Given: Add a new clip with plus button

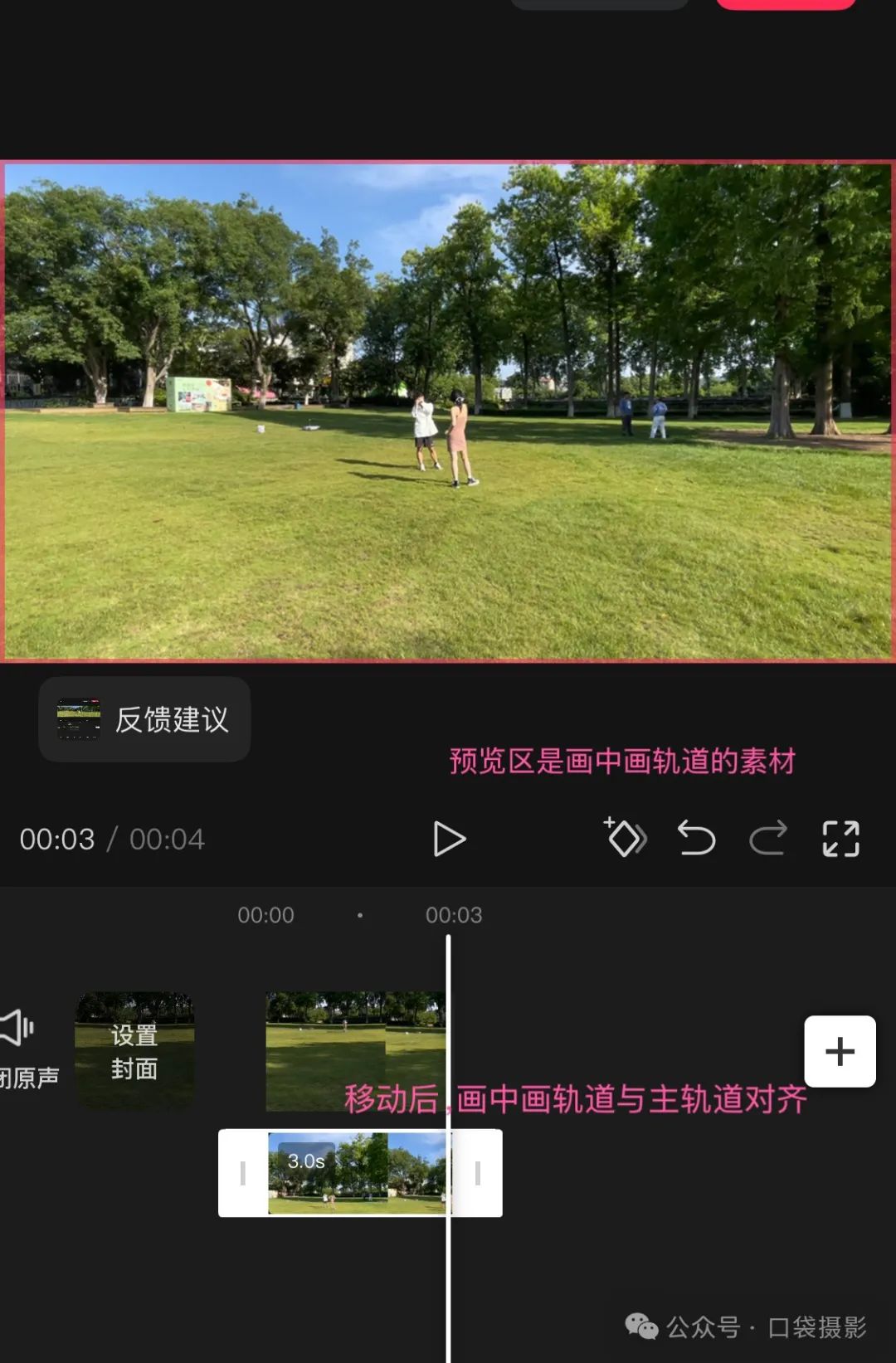Looking at the screenshot, I should [x=840, y=1051].
